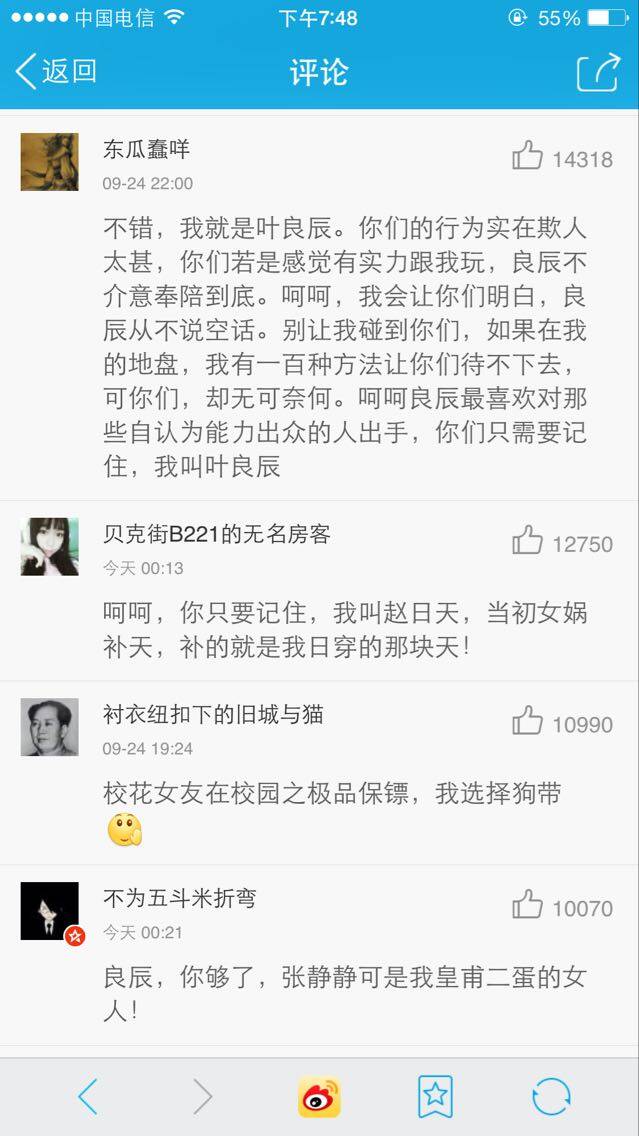Like the comment by 贝克街B221的无名房客

(528, 541)
